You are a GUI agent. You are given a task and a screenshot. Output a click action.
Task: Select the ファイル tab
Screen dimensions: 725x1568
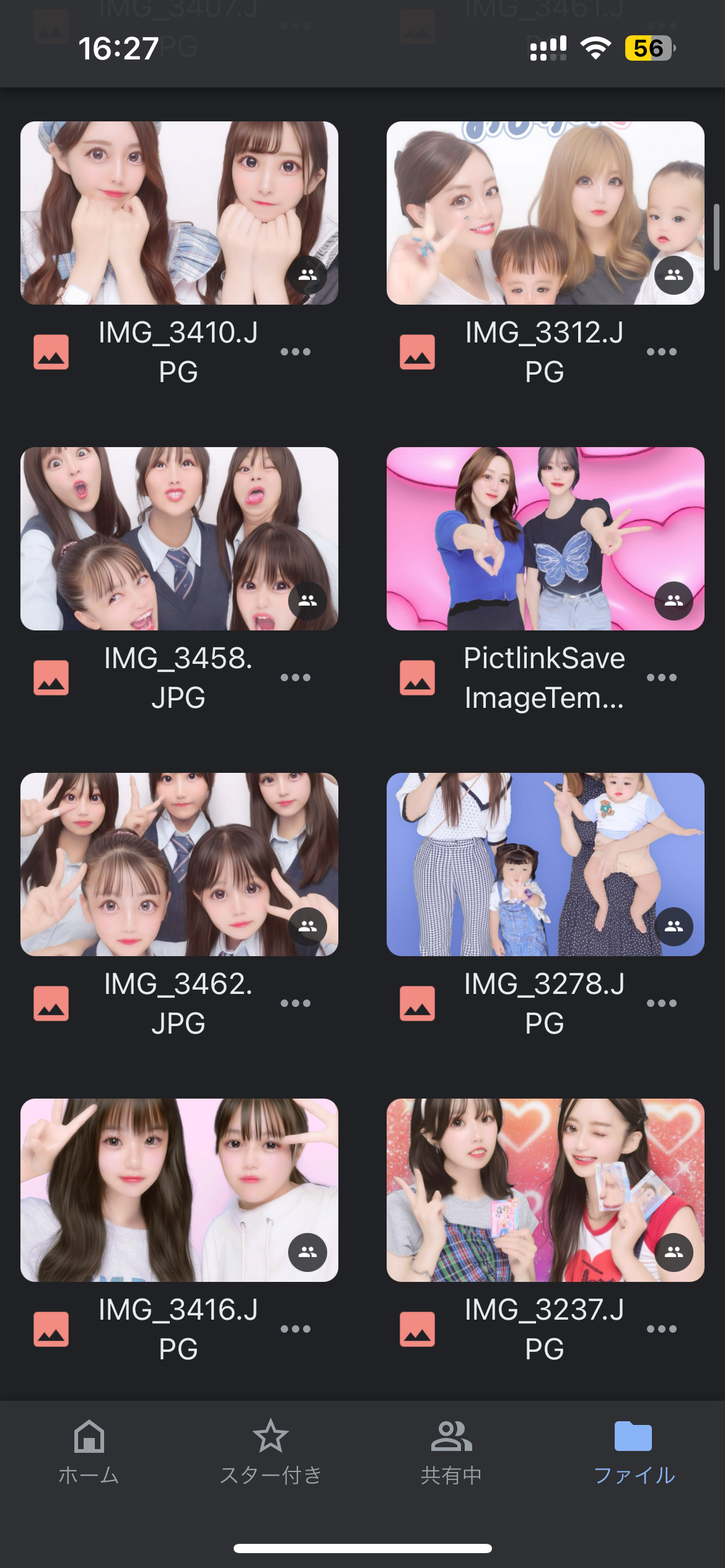click(633, 1453)
